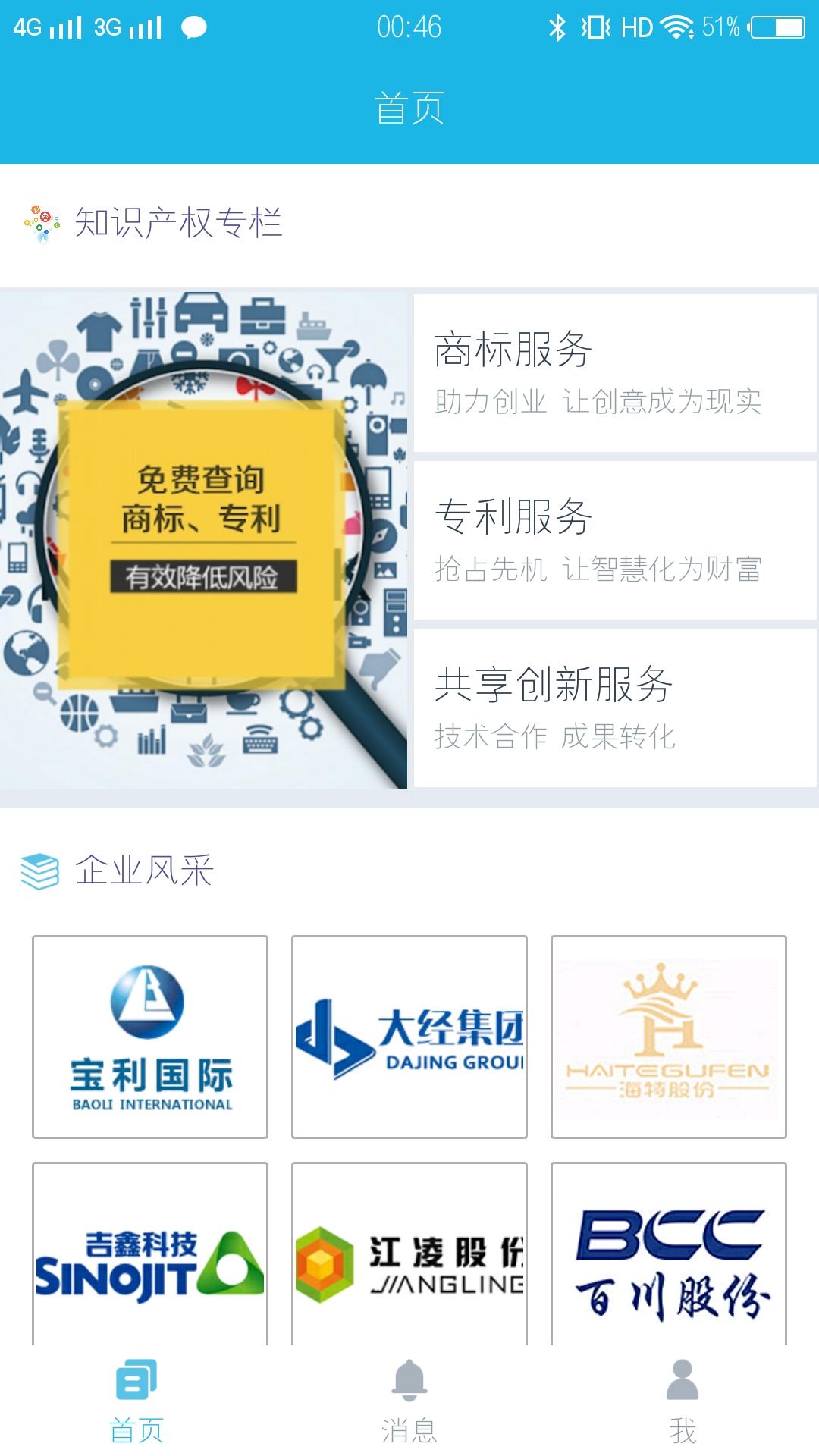819x1456 pixels.
Task: Open the 大经集团 company tile
Action: [x=409, y=1037]
